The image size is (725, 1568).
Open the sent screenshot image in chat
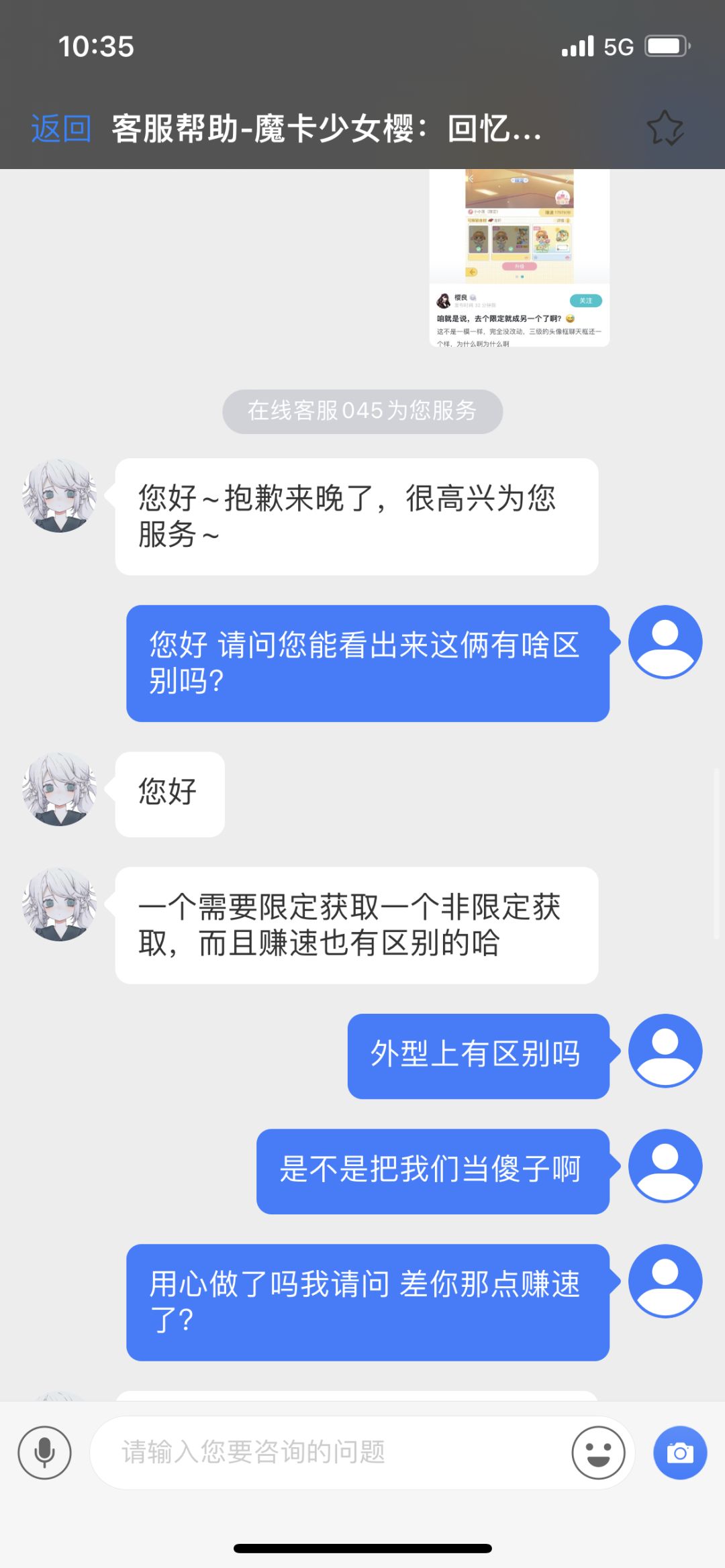tap(520, 258)
